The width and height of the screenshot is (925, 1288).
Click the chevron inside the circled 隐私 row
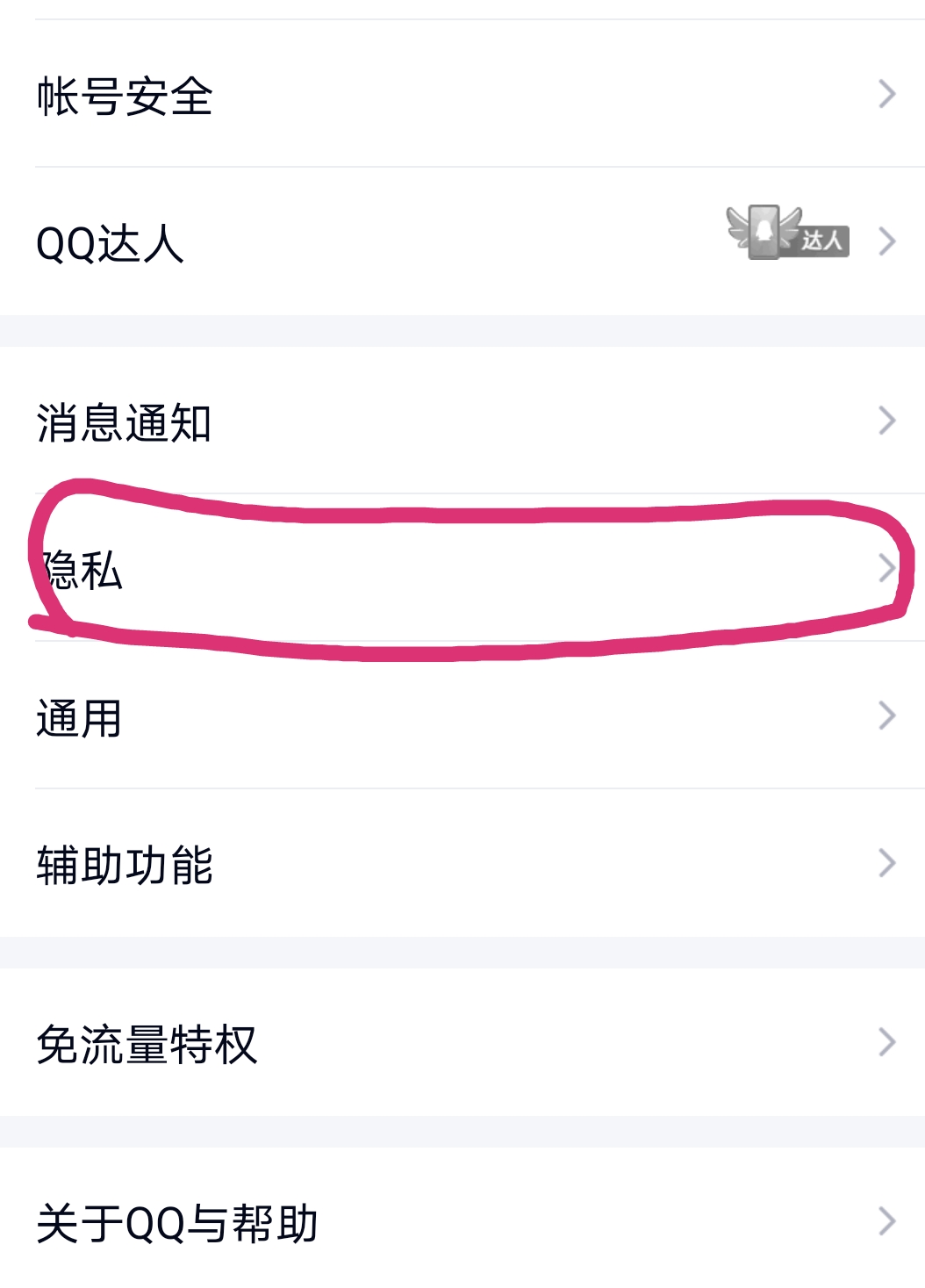pos(888,569)
